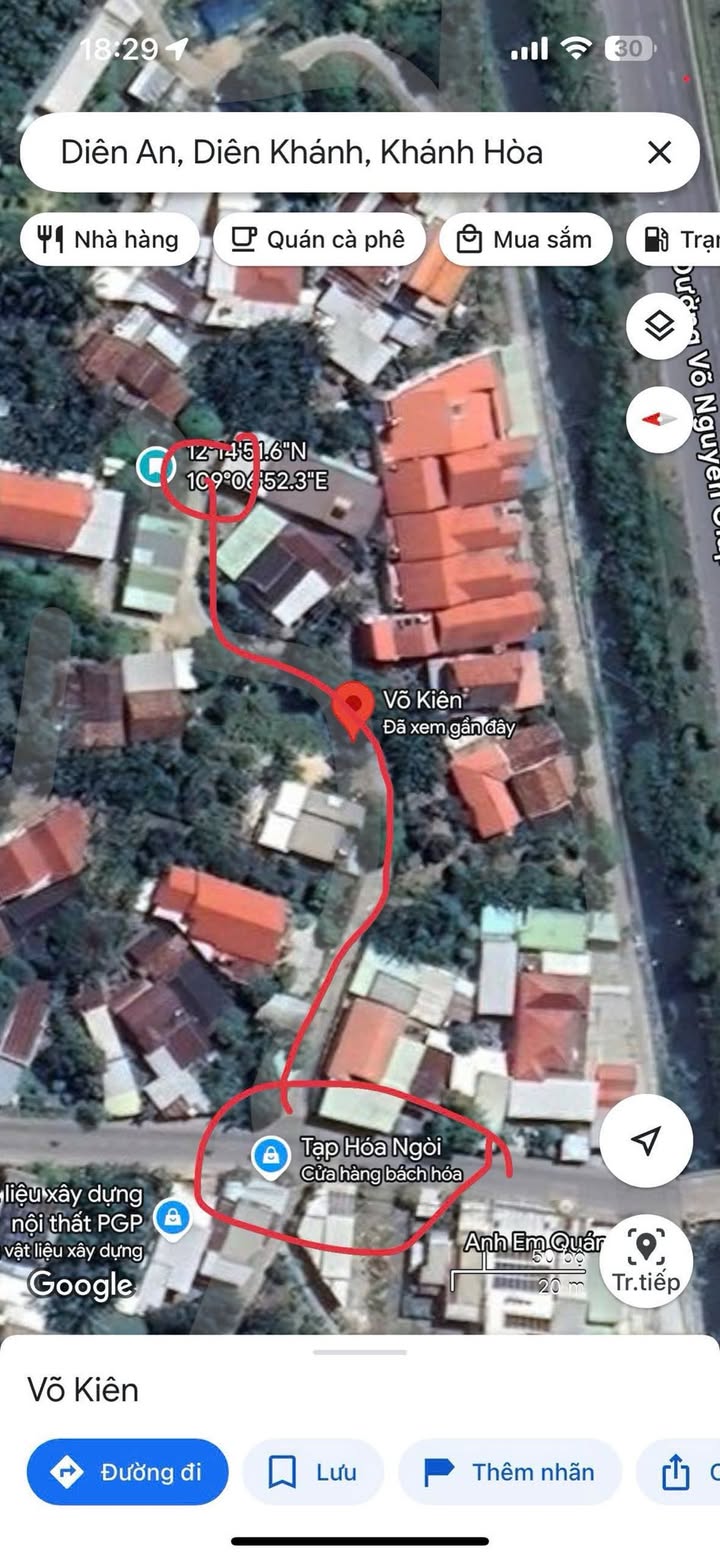Clear the search text with the X

click(x=659, y=152)
